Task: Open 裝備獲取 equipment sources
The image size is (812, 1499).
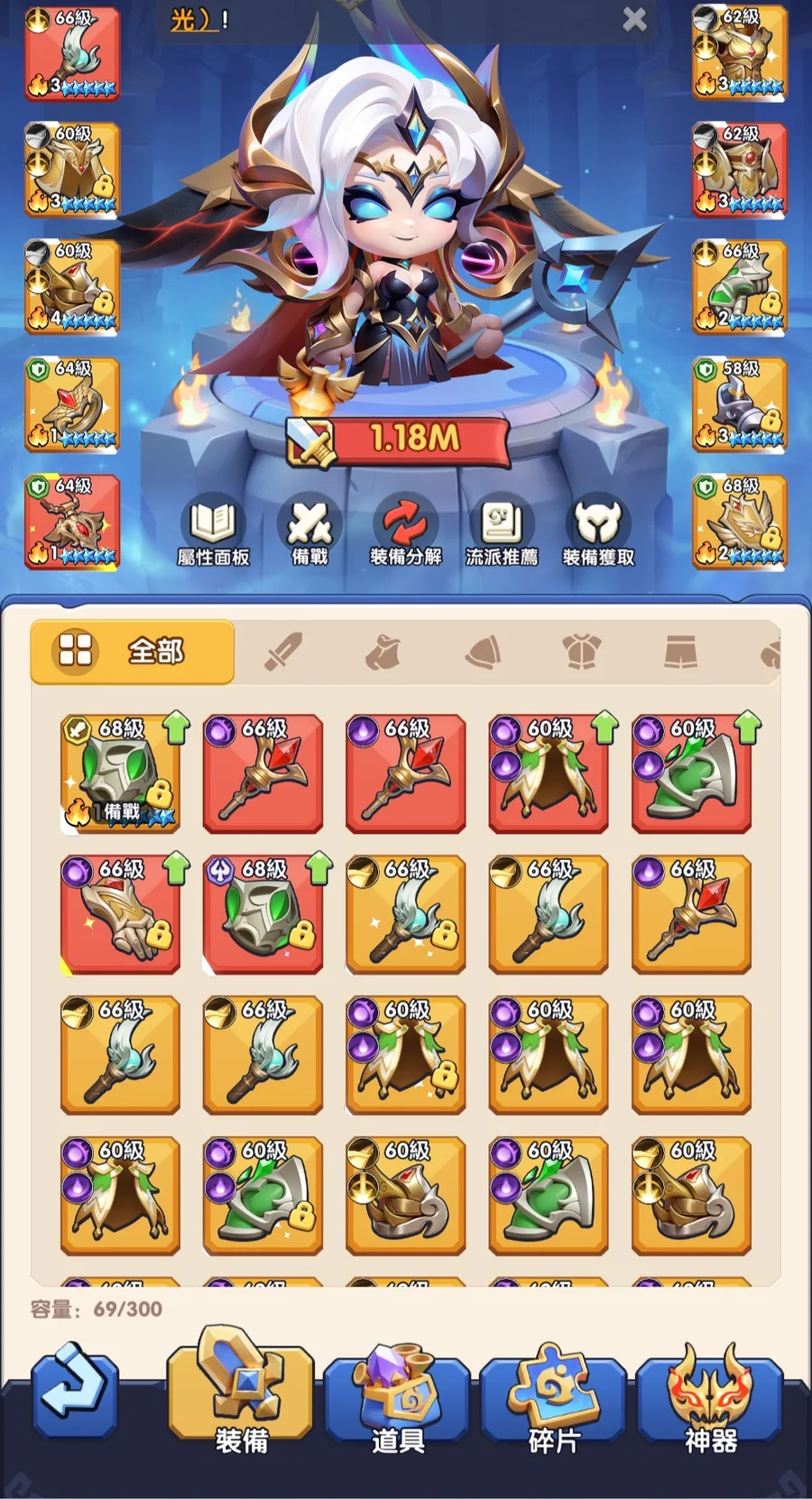Action: (x=598, y=531)
